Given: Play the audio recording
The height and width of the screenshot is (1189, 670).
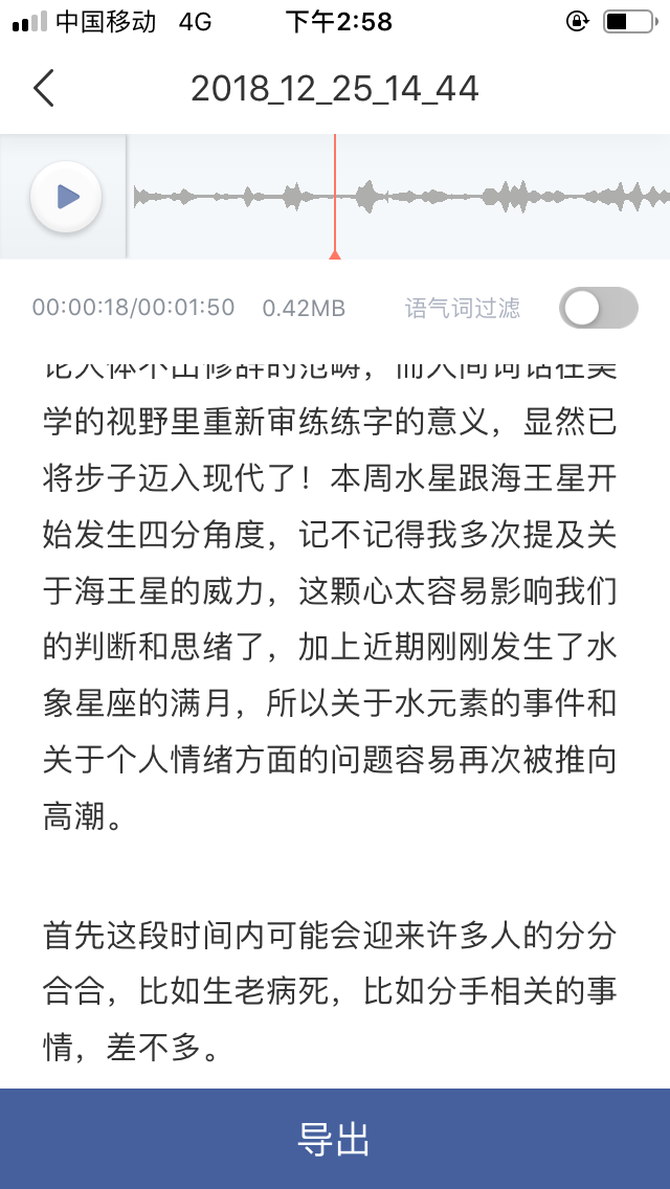Looking at the screenshot, I should [x=66, y=196].
